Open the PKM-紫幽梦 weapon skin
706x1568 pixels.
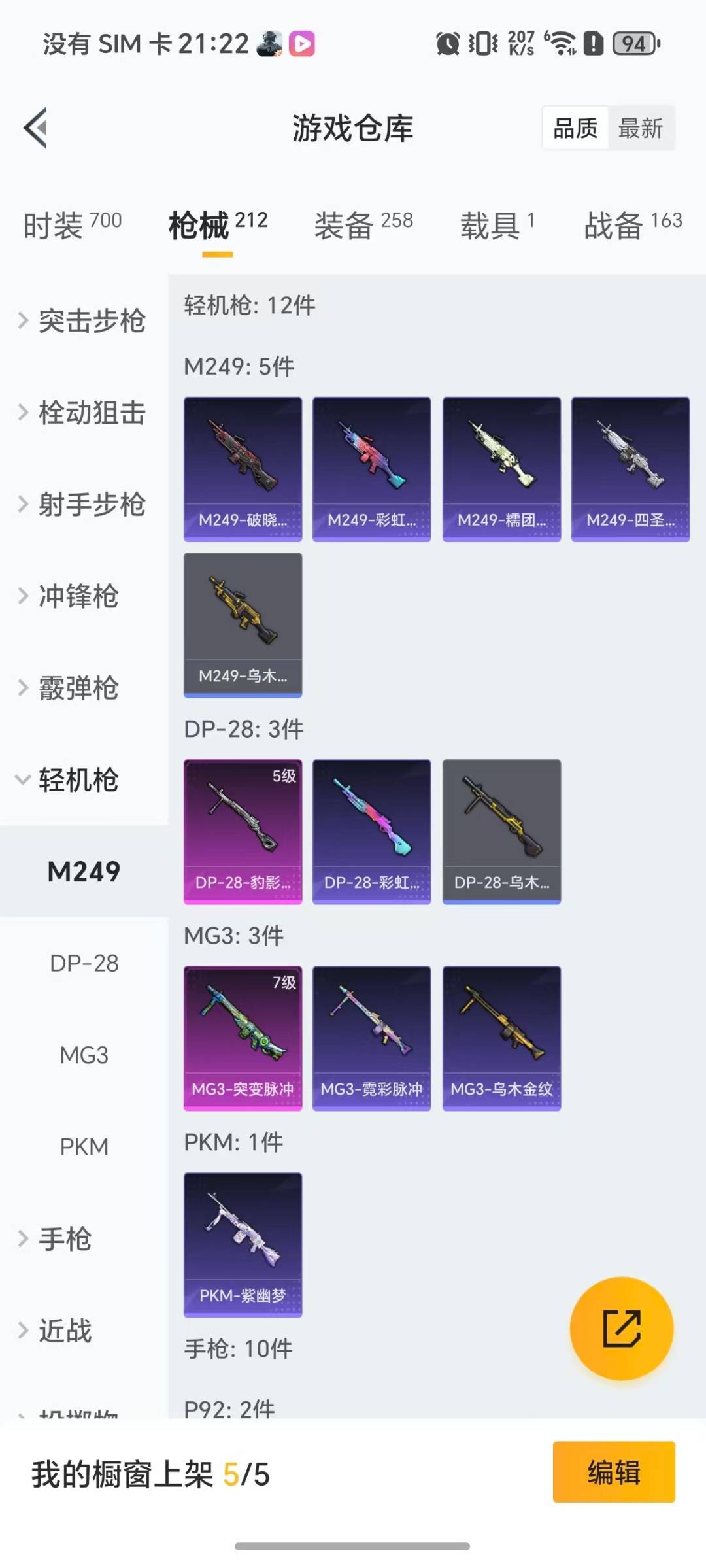[242, 1246]
